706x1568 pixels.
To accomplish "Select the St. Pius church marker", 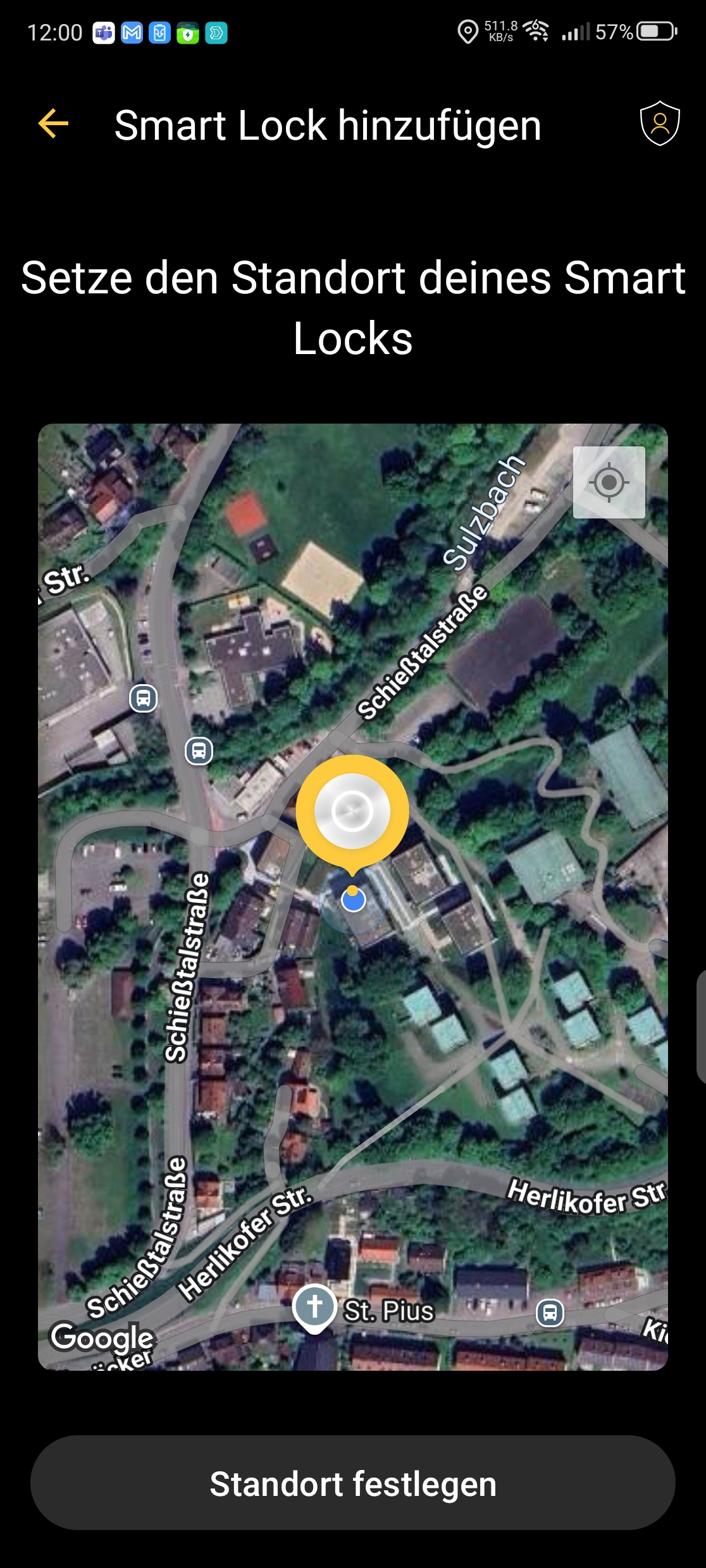I will 314,1306.
